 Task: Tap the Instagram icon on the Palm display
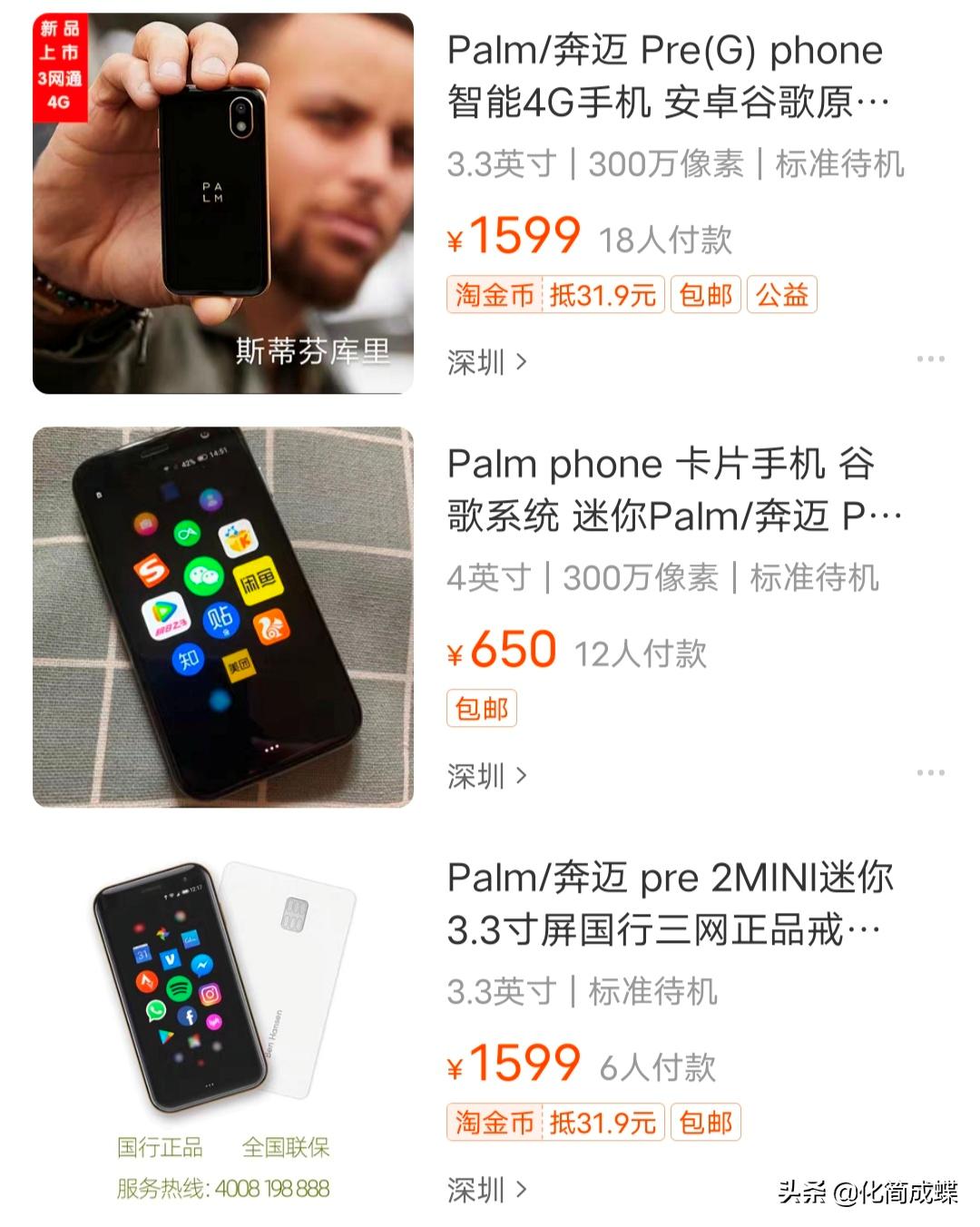210,993
